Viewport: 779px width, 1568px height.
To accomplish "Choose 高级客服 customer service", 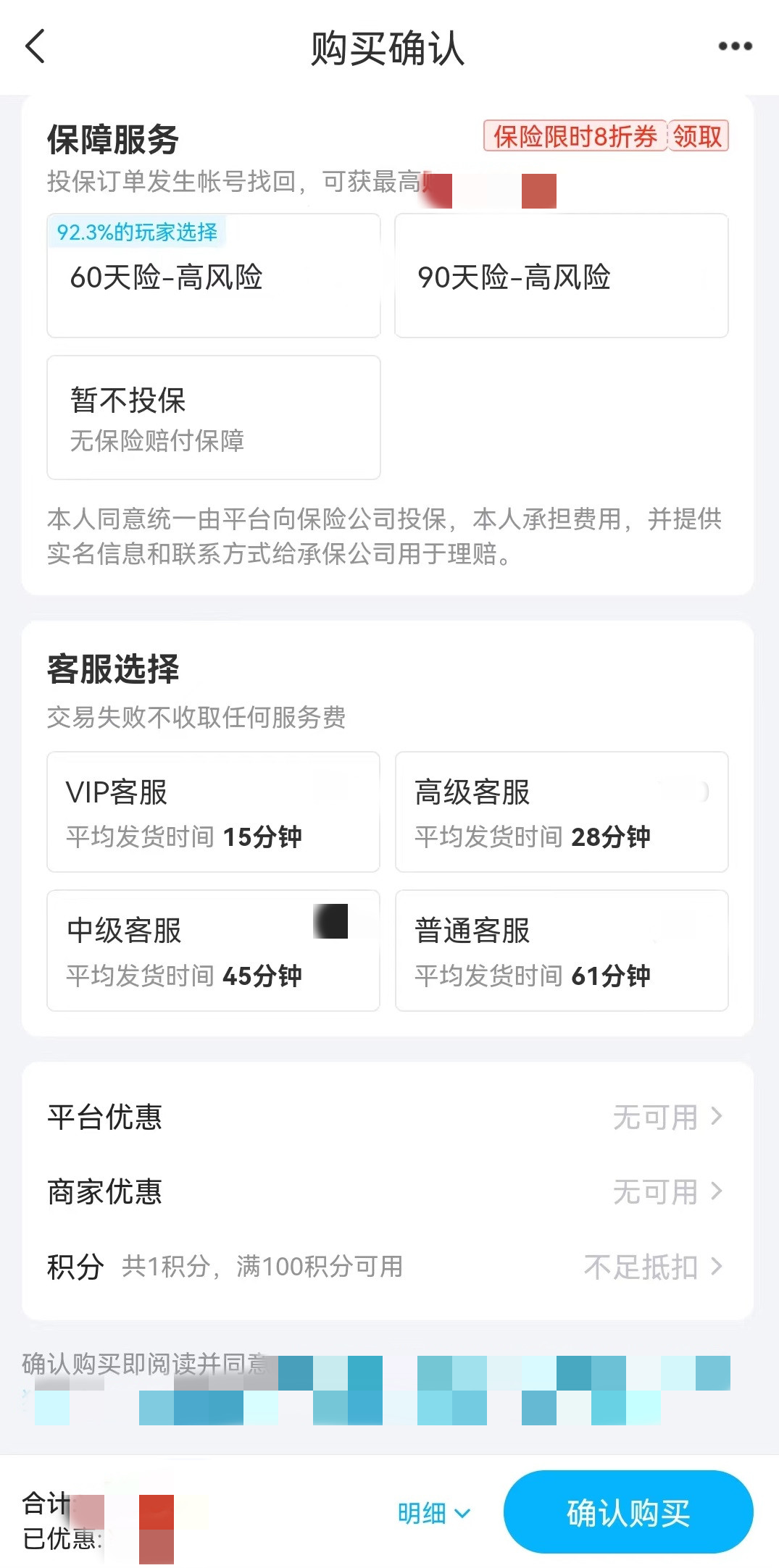I will [561, 812].
